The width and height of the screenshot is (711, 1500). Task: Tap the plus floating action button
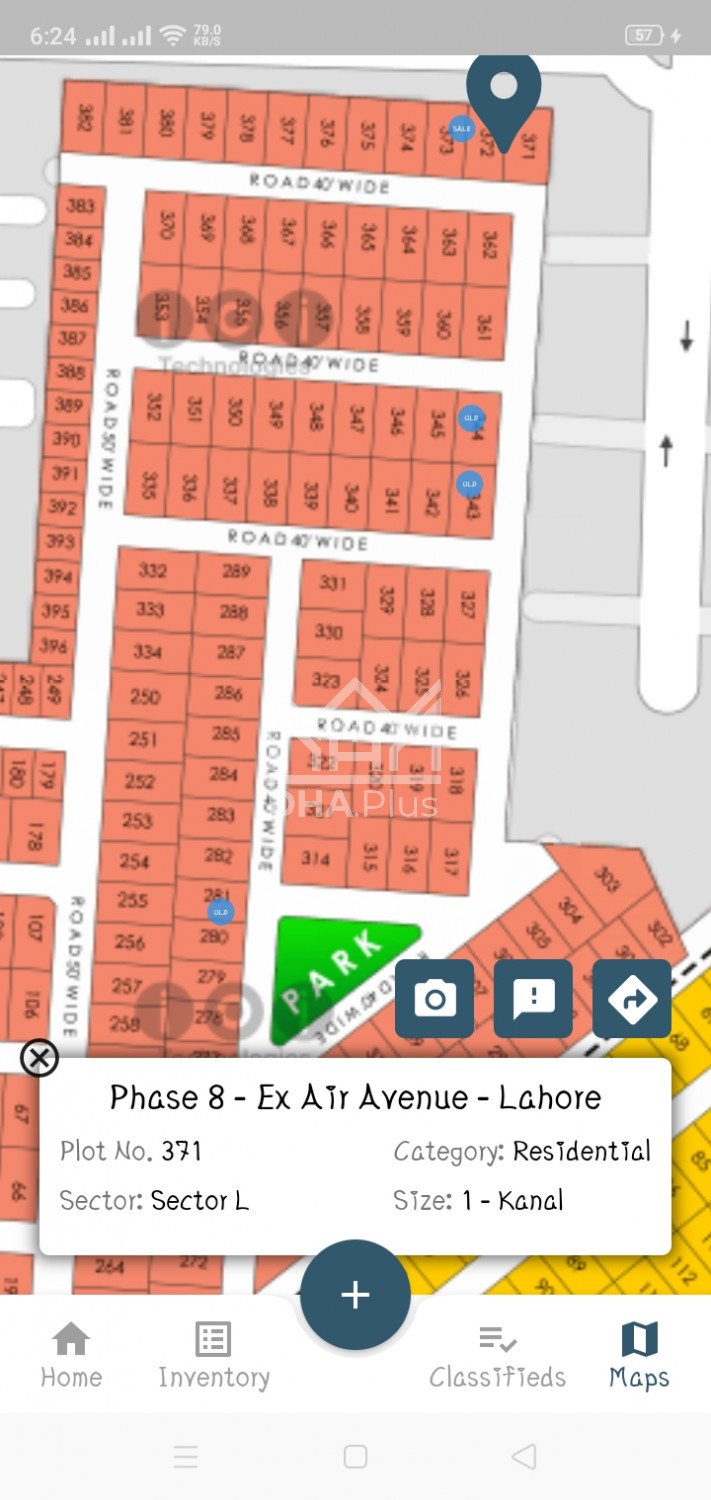pyautogui.click(x=355, y=1295)
